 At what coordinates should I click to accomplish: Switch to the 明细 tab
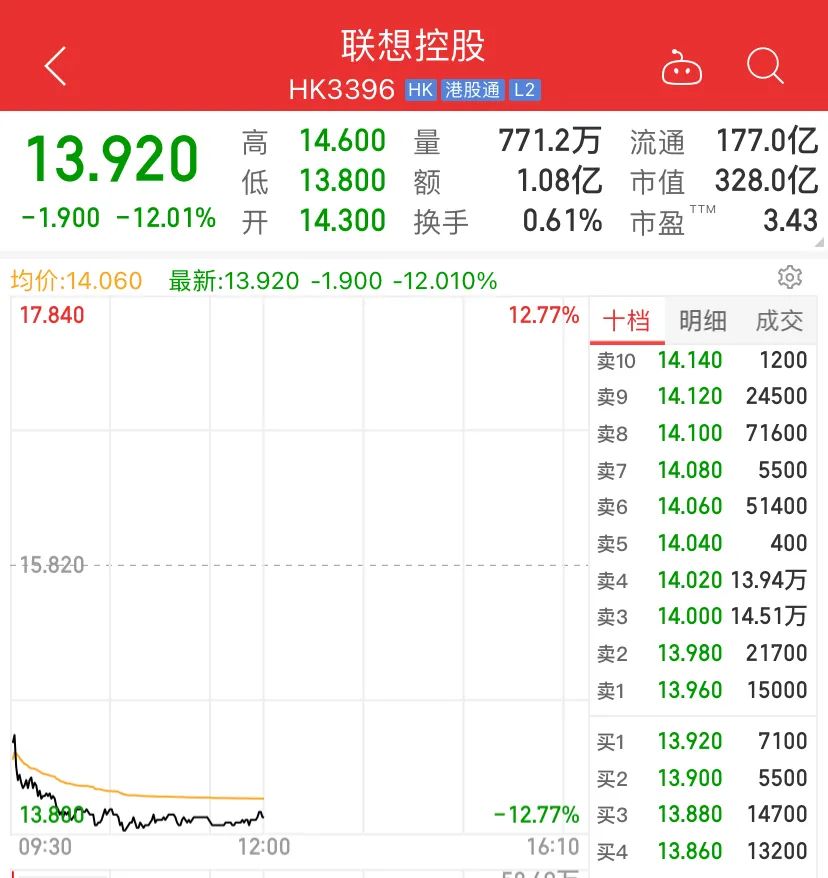click(x=703, y=320)
